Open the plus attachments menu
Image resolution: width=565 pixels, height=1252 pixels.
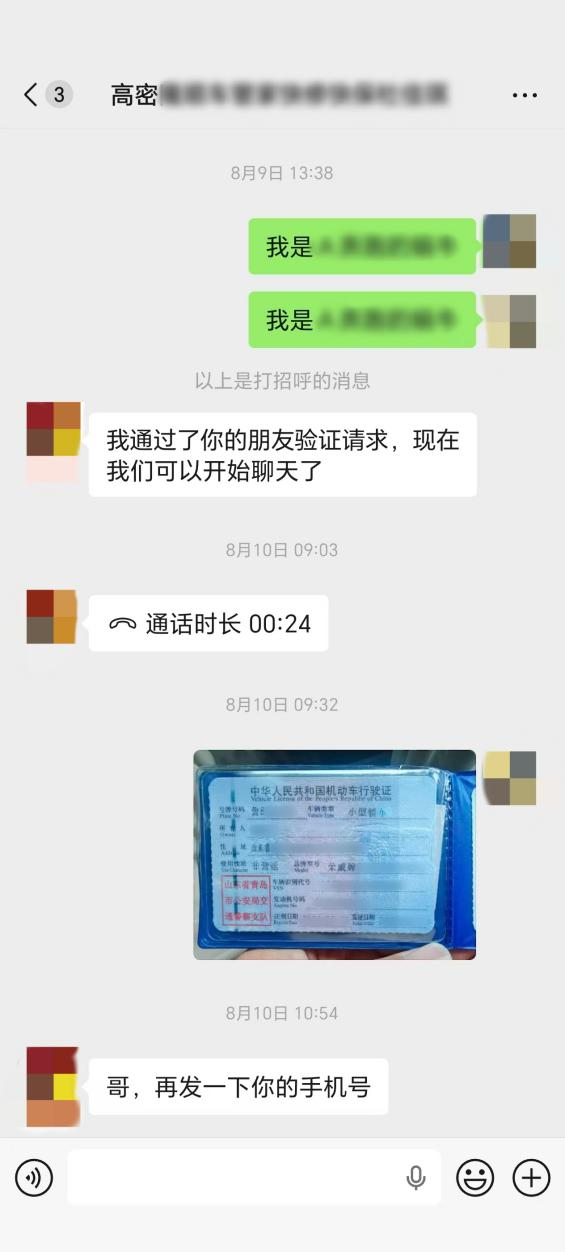pos(531,1178)
